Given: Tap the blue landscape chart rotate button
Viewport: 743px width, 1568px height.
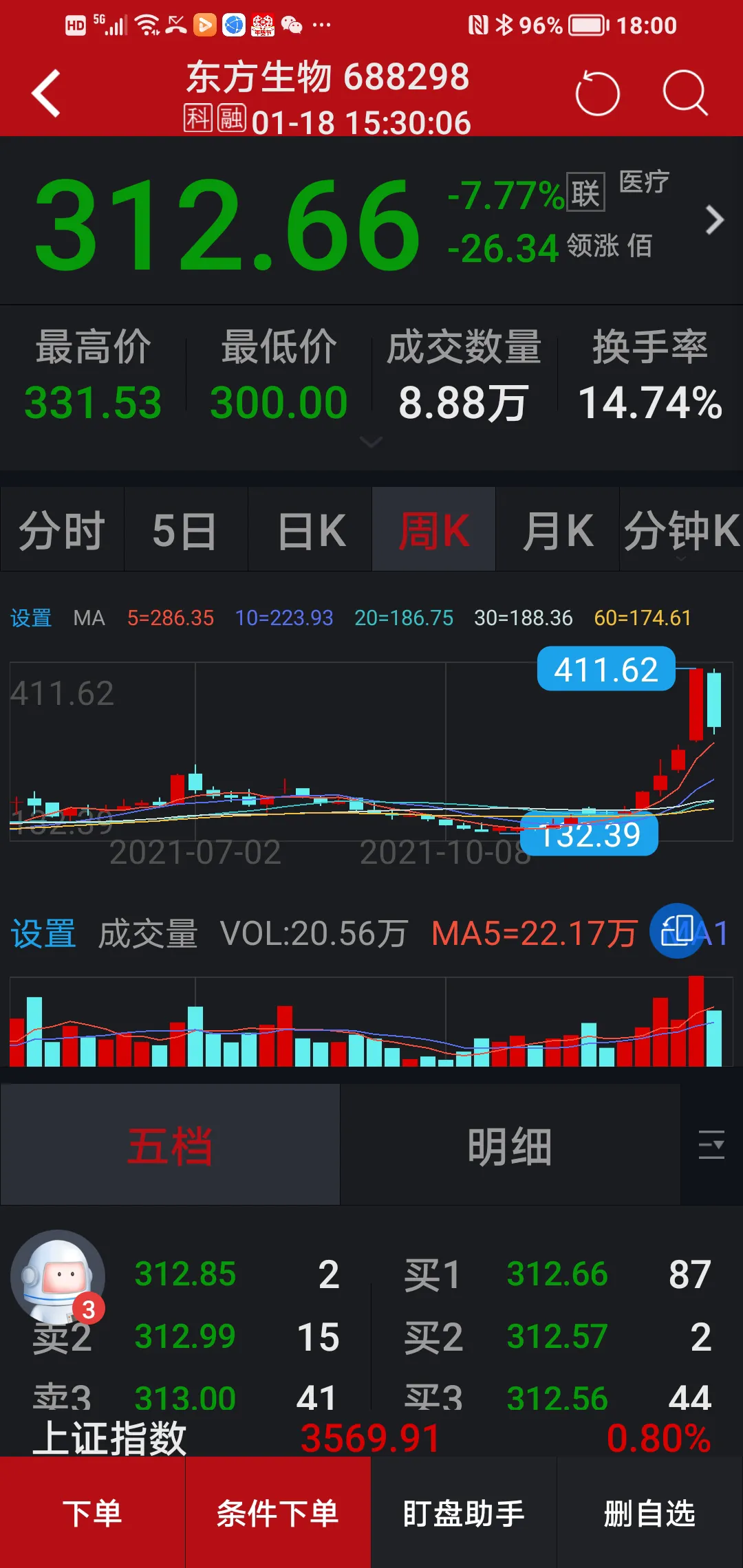Looking at the screenshot, I should pos(677,931).
